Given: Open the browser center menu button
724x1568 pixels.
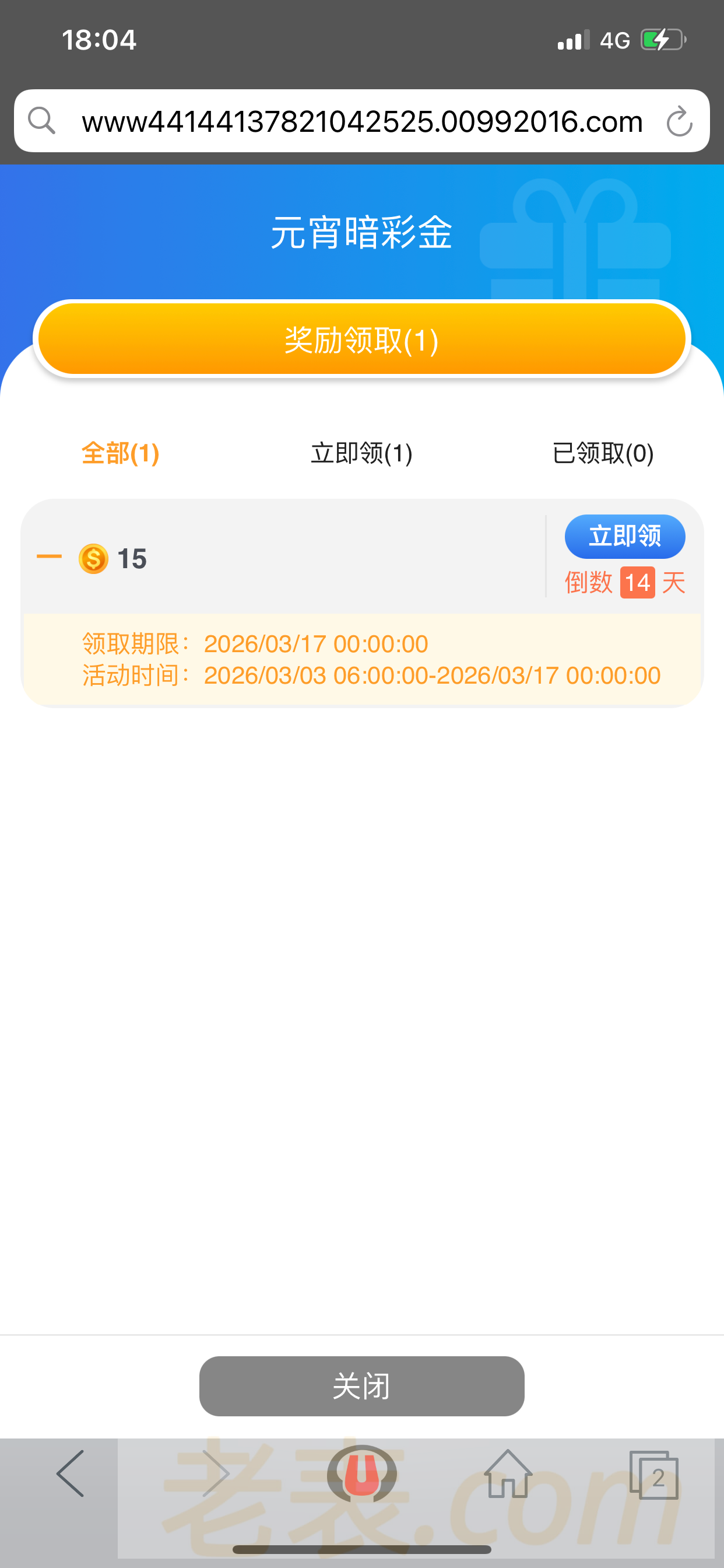Looking at the screenshot, I should point(361,1473).
